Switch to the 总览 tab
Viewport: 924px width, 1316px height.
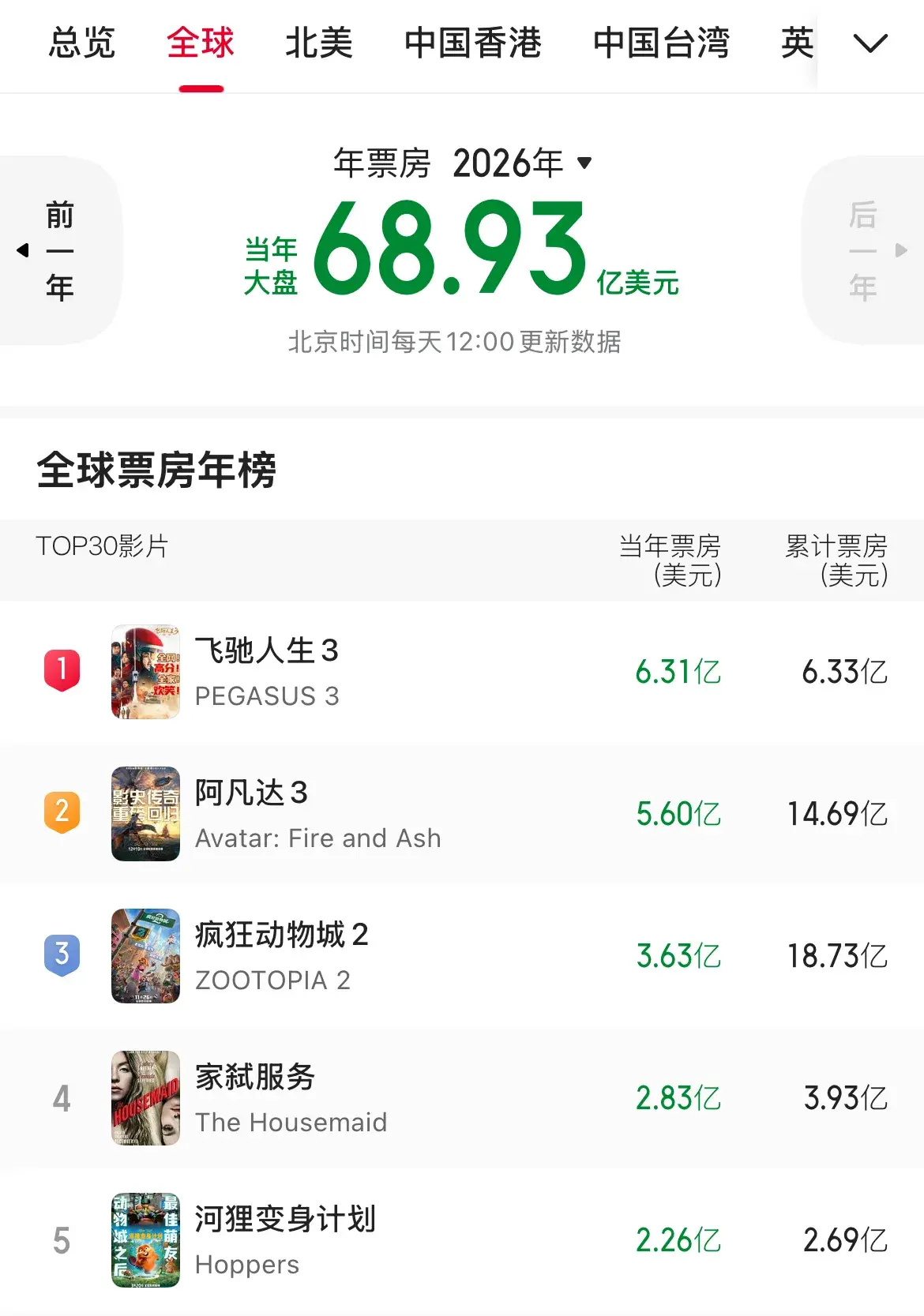(82, 43)
